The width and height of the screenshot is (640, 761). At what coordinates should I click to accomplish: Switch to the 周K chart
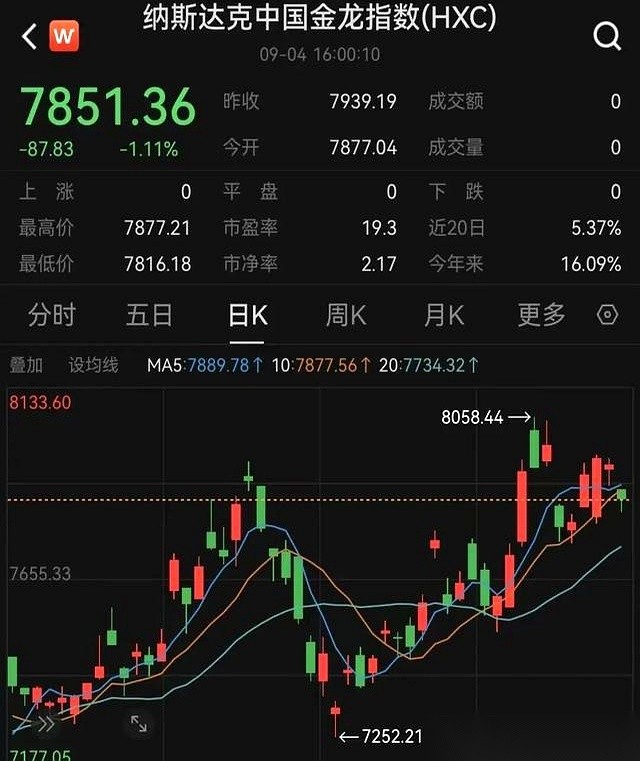click(346, 316)
